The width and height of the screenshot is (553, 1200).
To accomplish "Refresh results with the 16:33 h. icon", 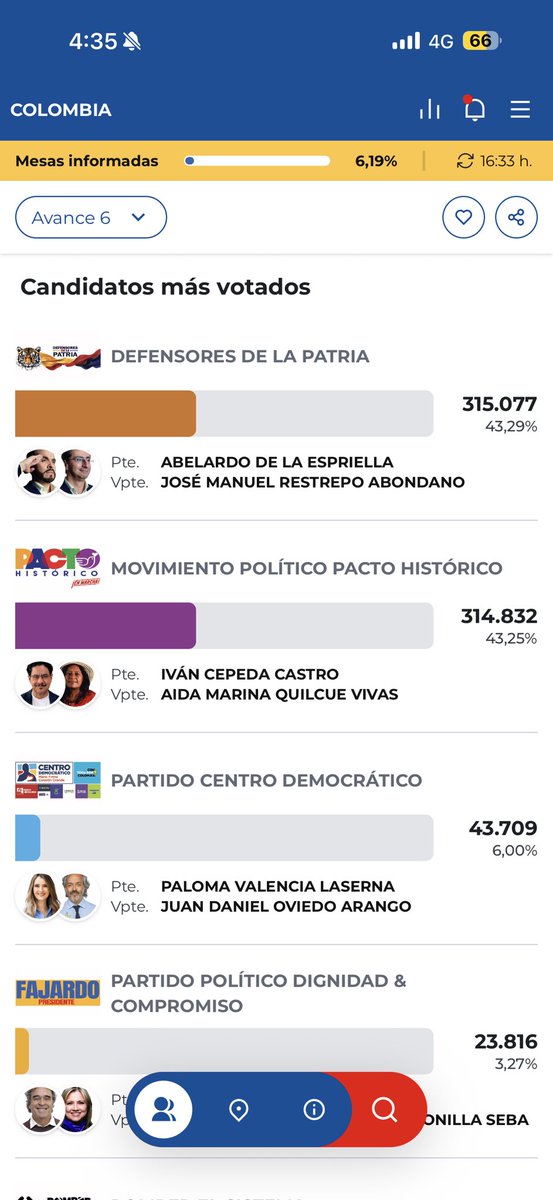I will [464, 161].
